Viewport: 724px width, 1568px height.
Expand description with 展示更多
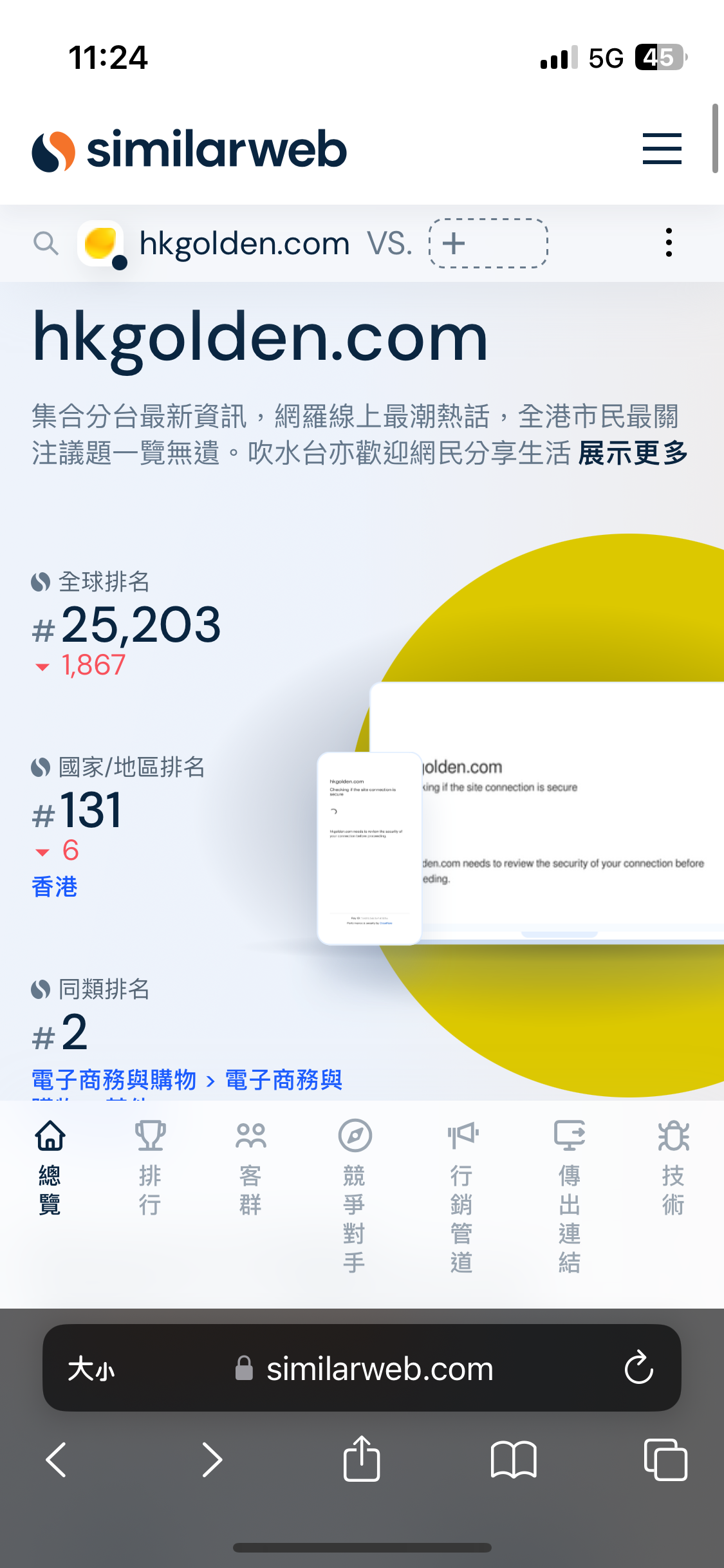633,453
